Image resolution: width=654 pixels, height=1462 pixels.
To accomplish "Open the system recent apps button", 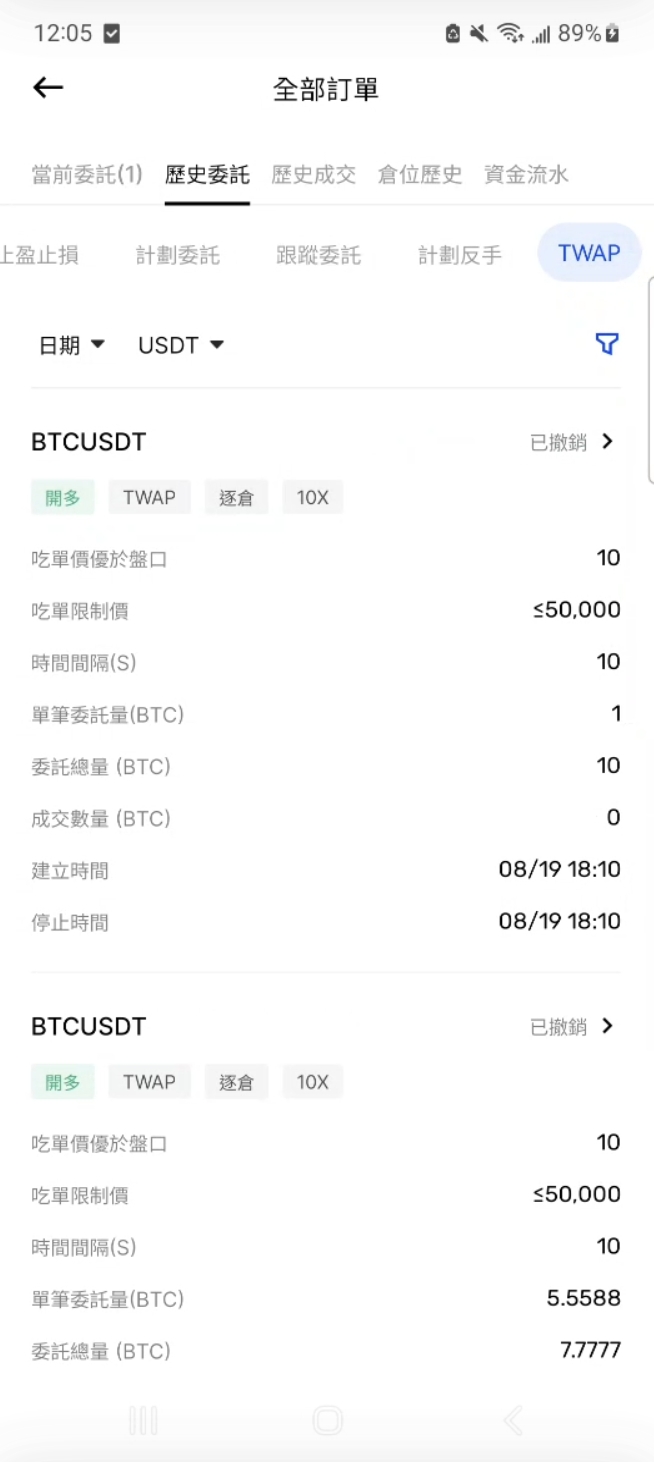I will [143, 1420].
